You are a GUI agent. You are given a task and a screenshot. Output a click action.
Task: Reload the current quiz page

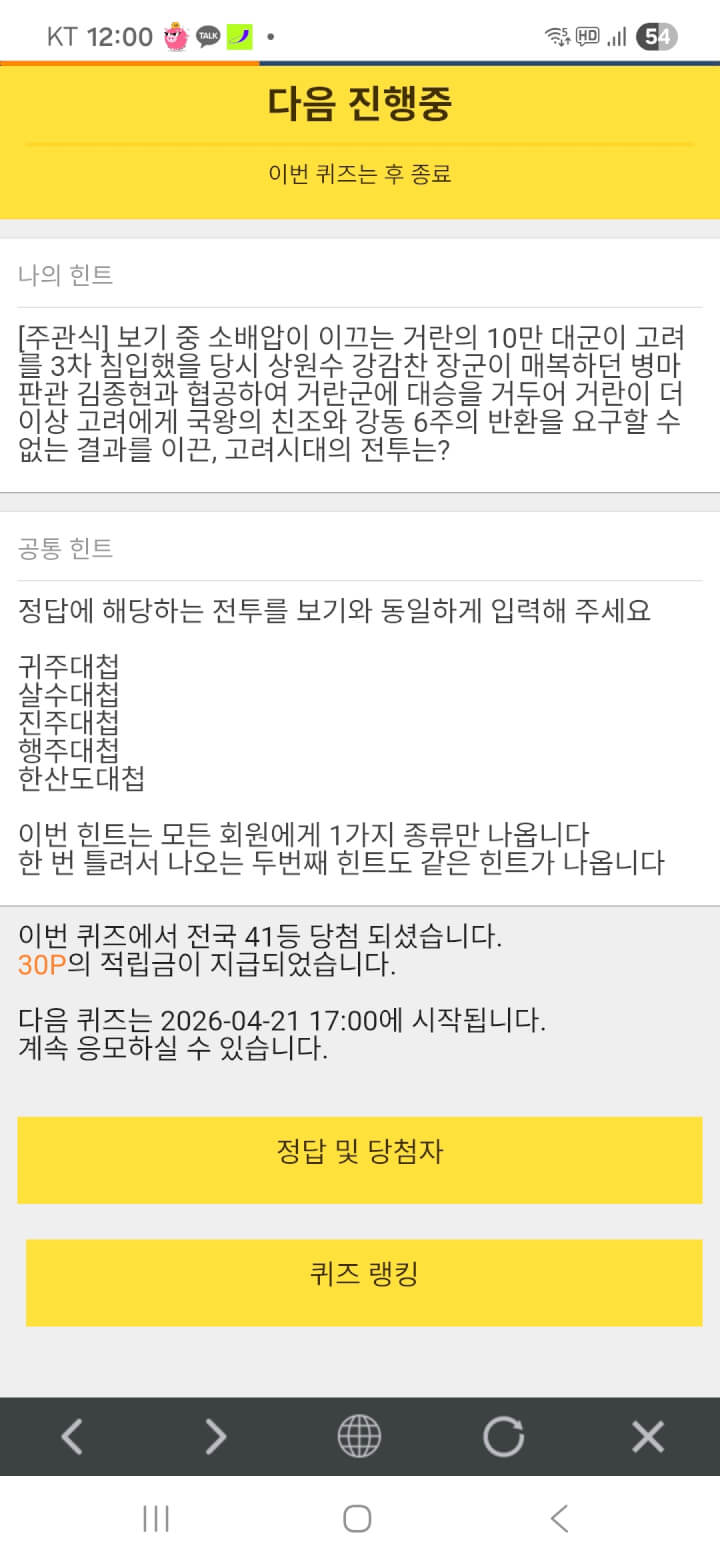point(503,1437)
